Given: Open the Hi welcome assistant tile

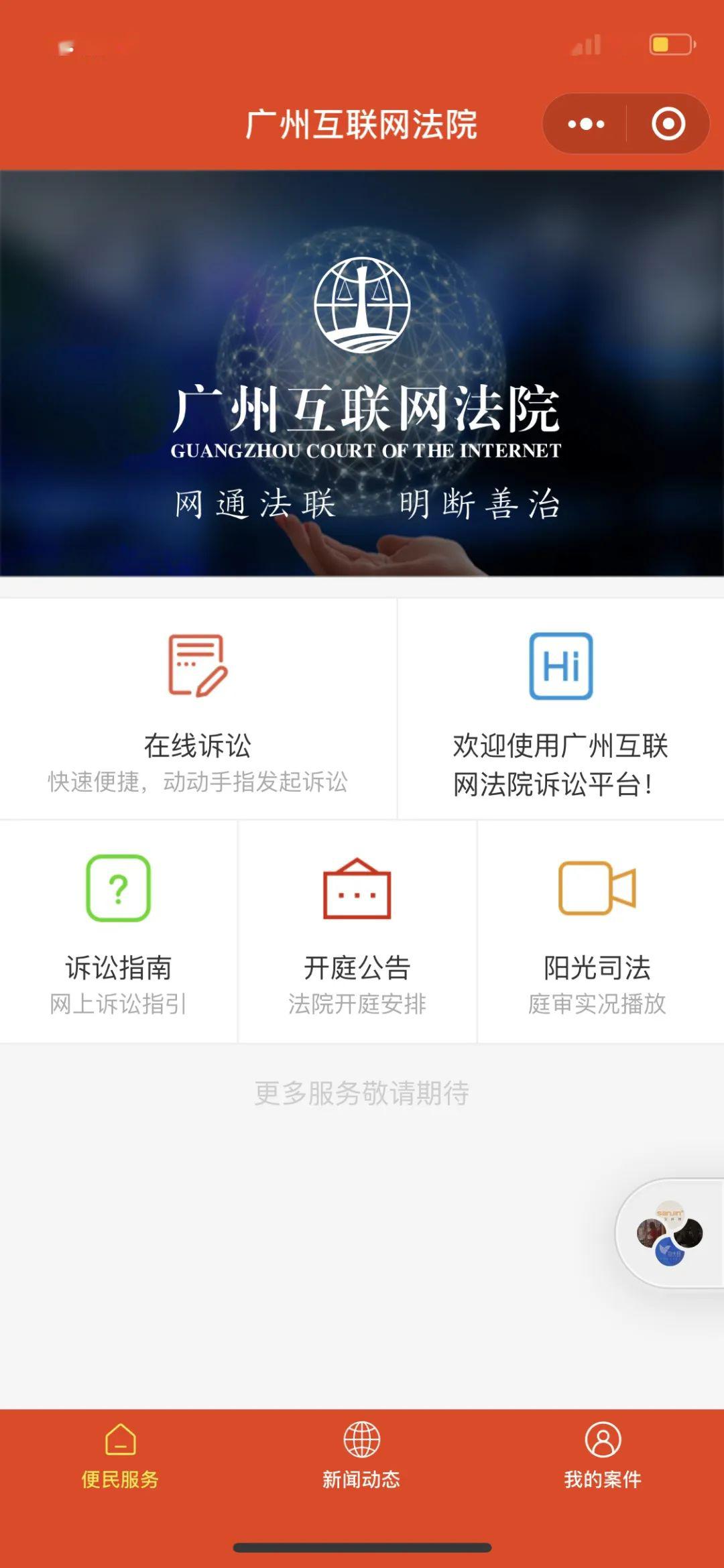Looking at the screenshot, I should click(561, 709).
